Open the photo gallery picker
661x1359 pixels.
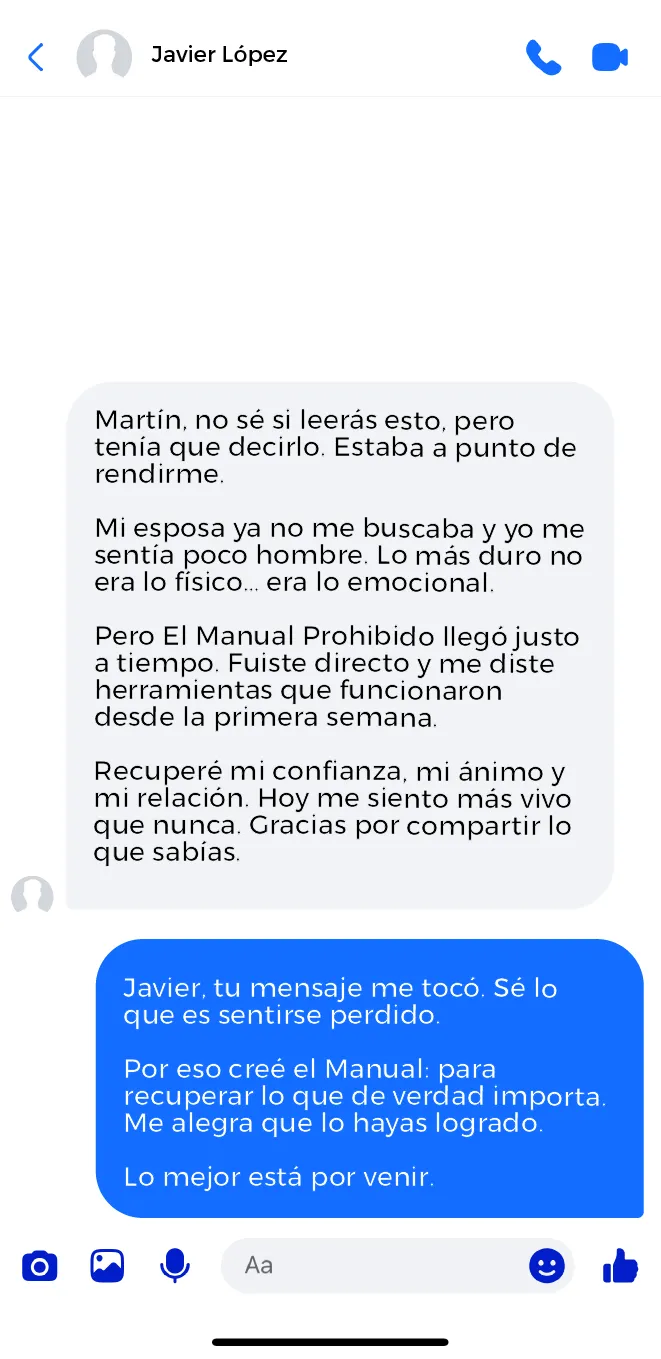point(107,1266)
